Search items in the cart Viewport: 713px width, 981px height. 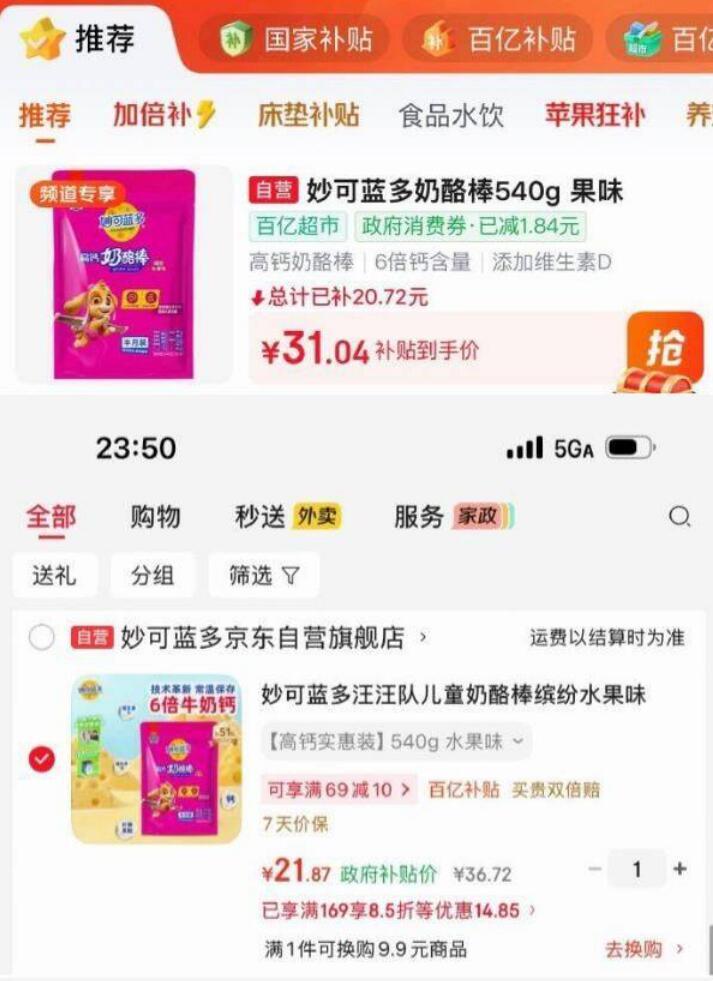[679, 517]
